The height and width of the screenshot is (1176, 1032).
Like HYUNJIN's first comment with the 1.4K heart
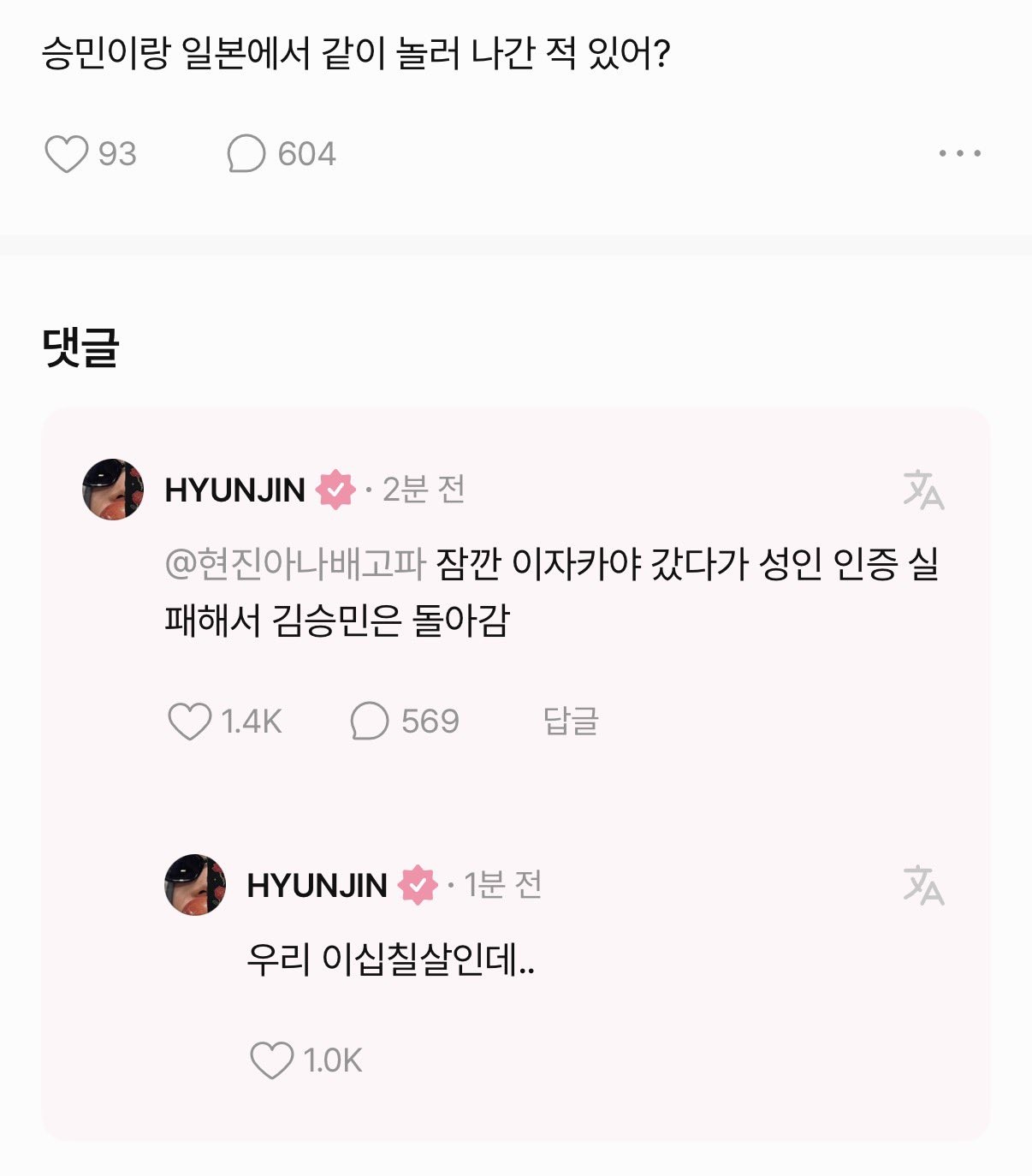point(192,720)
